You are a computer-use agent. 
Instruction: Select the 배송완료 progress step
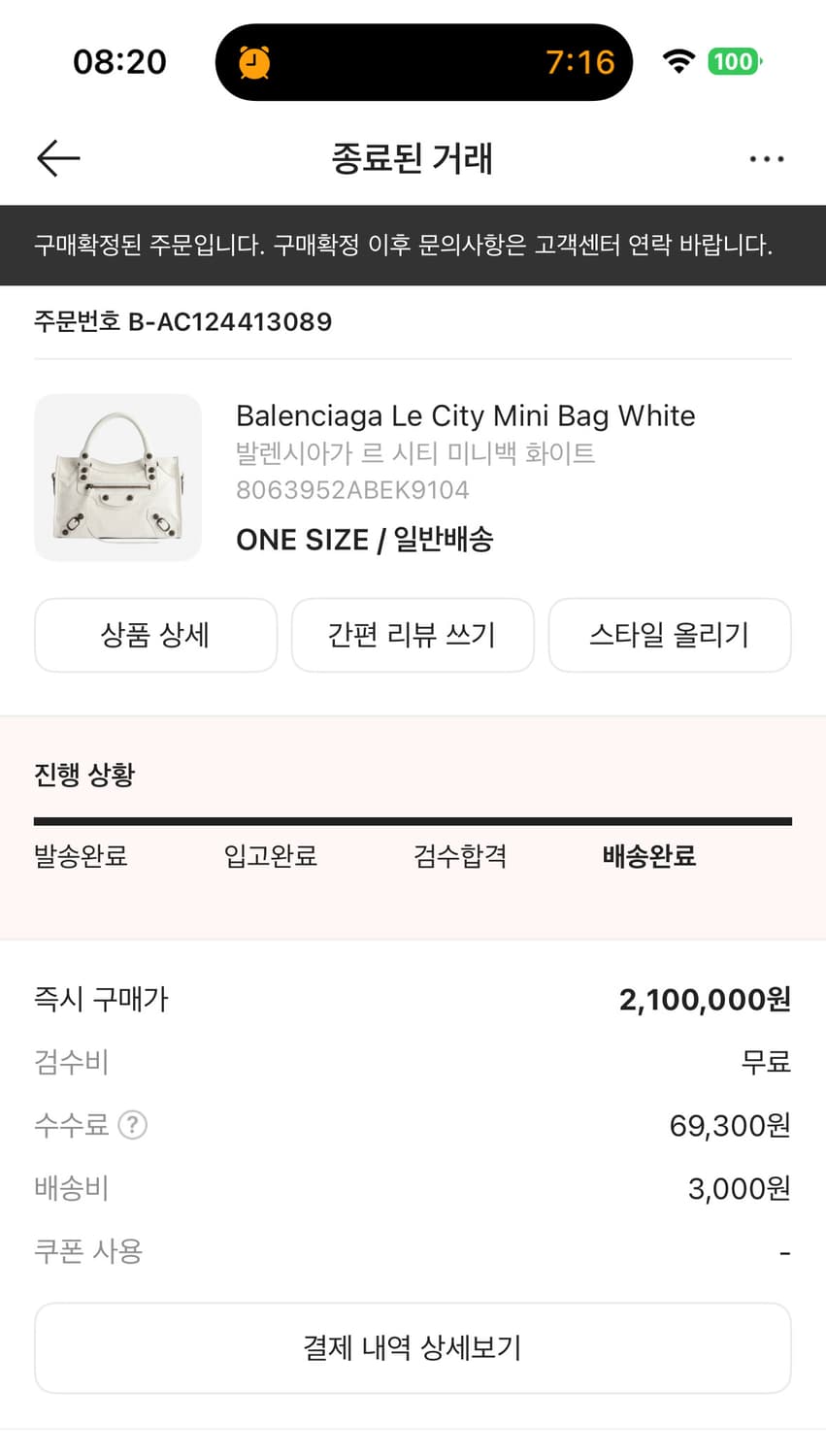(648, 857)
